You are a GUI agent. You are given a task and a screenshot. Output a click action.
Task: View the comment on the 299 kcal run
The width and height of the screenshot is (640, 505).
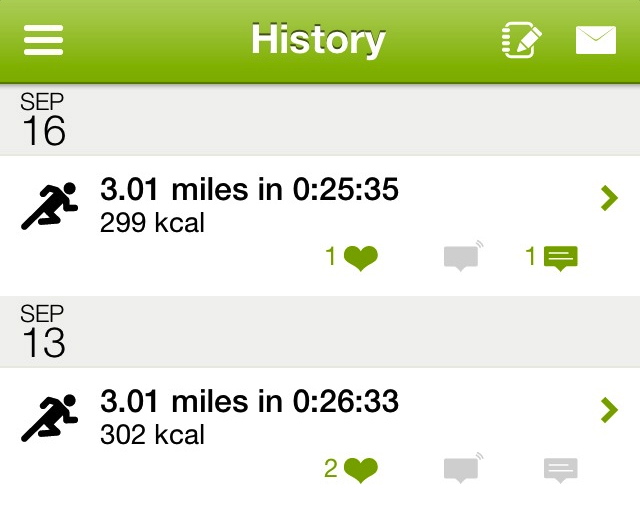[x=551, y=258]
